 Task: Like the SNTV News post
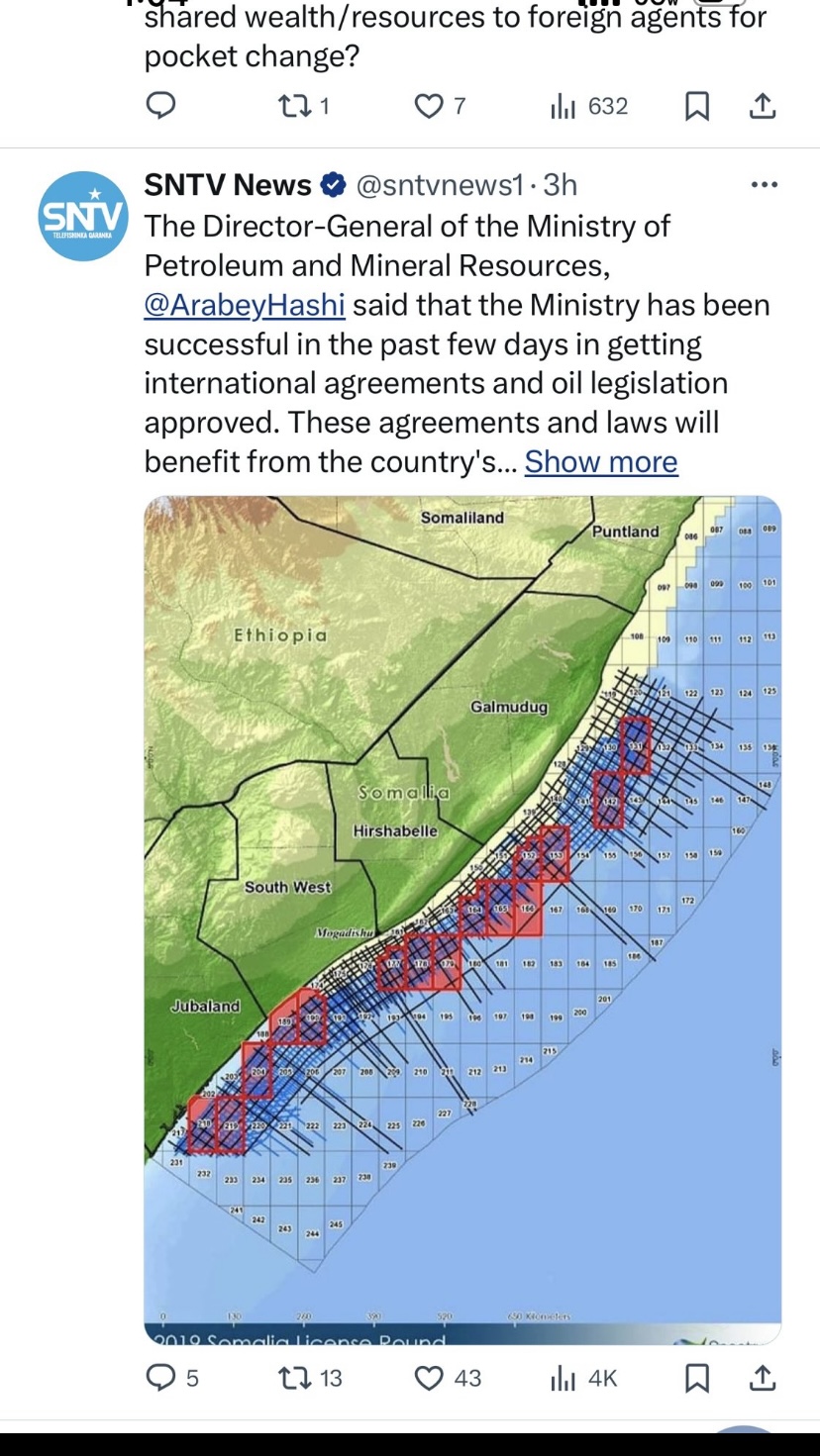(x=429, y=1377)
